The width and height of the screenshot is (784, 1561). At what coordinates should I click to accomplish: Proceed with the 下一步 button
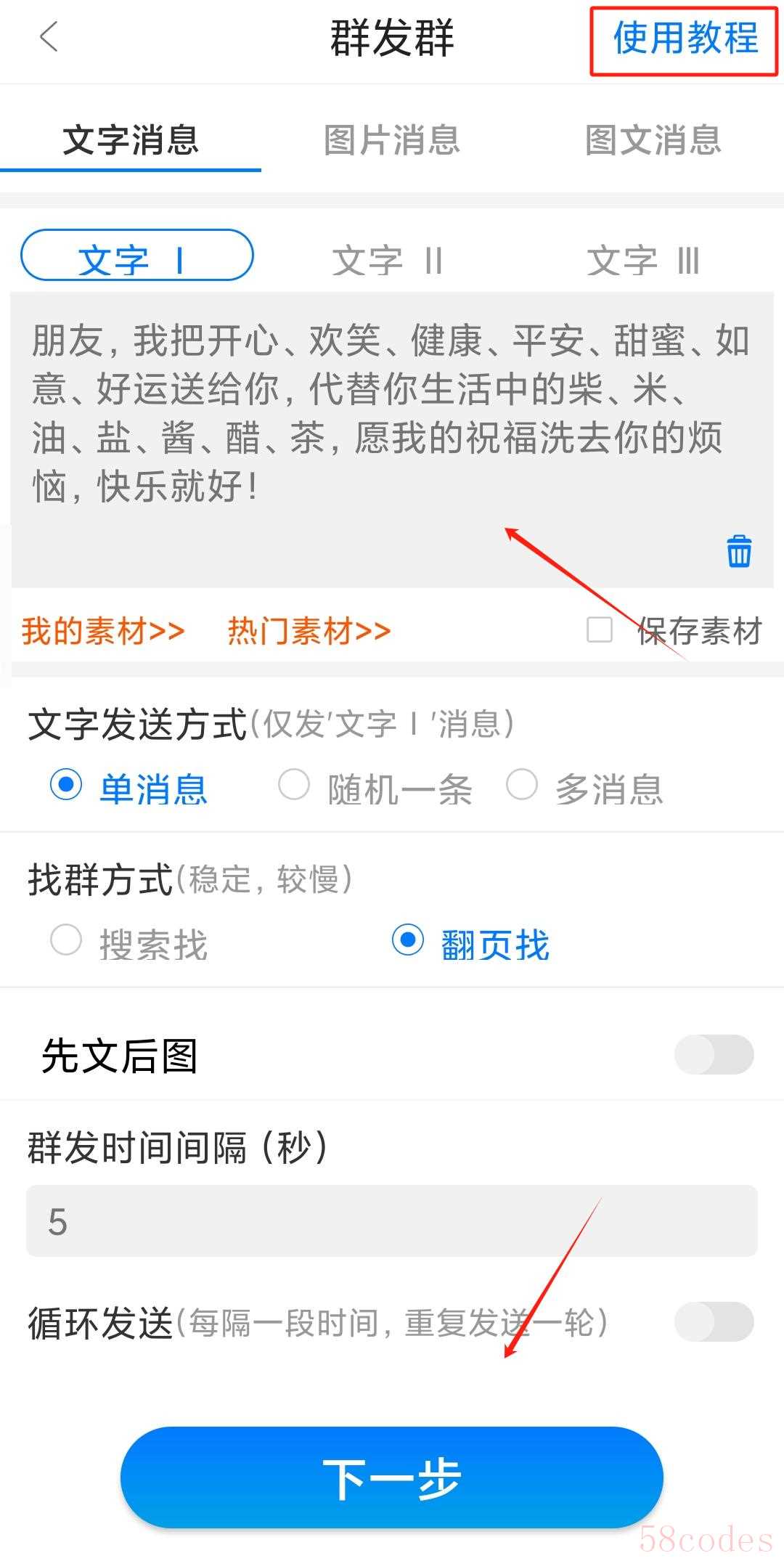tap(392, 1479)
